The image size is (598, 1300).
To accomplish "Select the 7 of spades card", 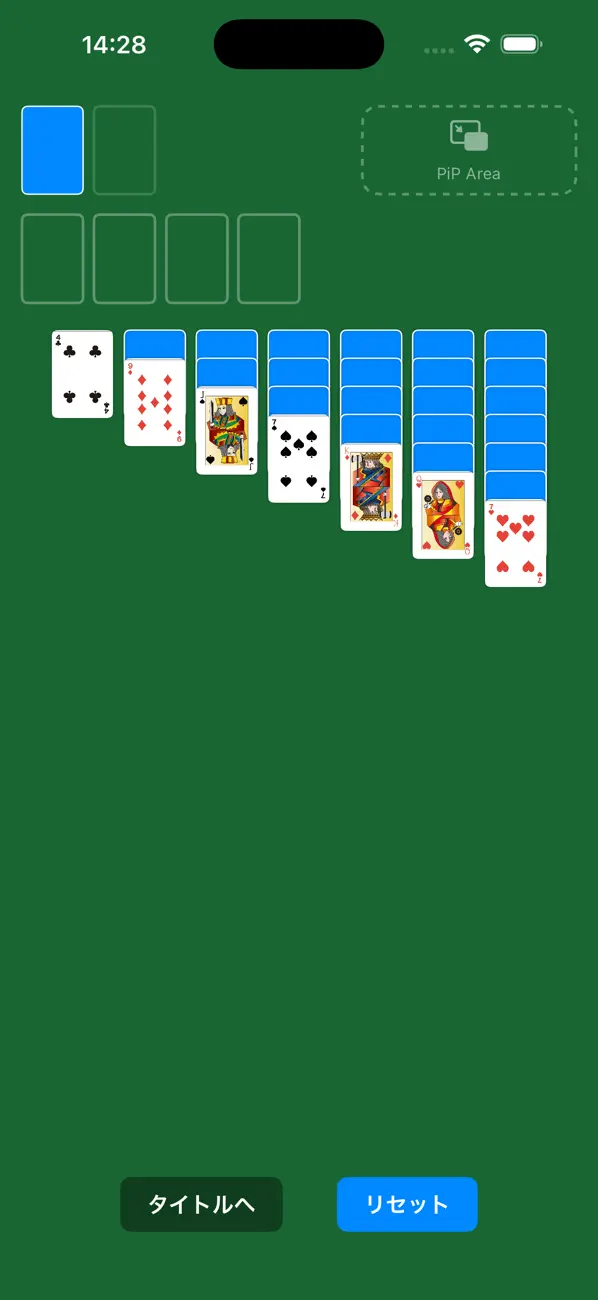I will point(298,458).
